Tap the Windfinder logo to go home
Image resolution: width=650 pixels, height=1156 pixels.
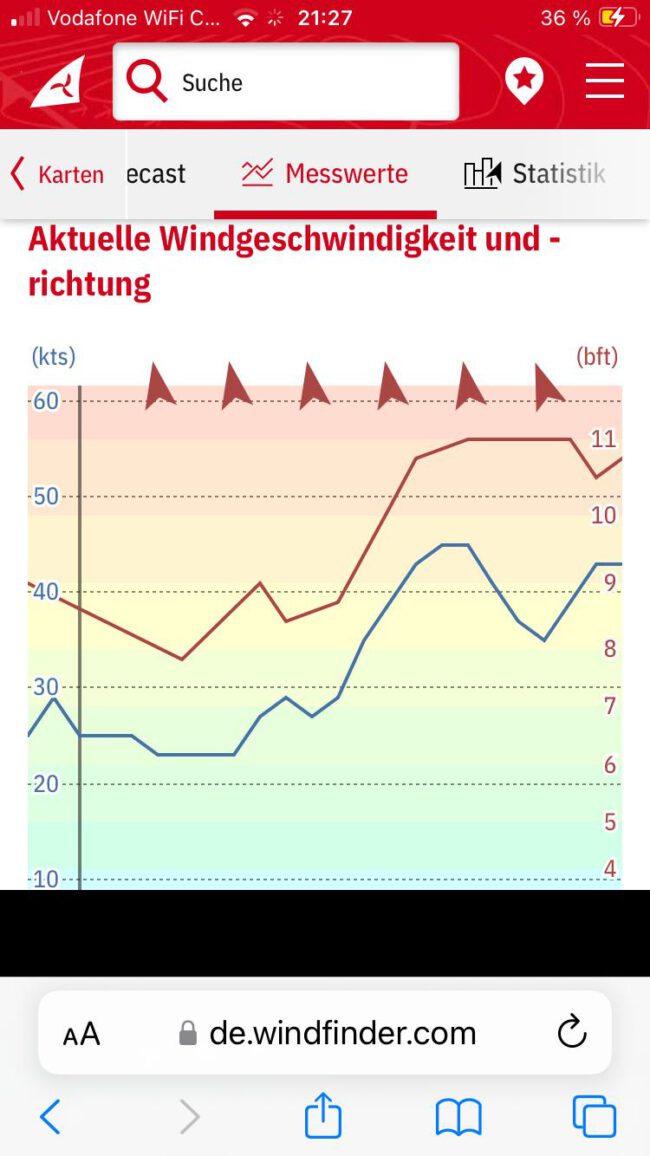[x=57, y=82]
